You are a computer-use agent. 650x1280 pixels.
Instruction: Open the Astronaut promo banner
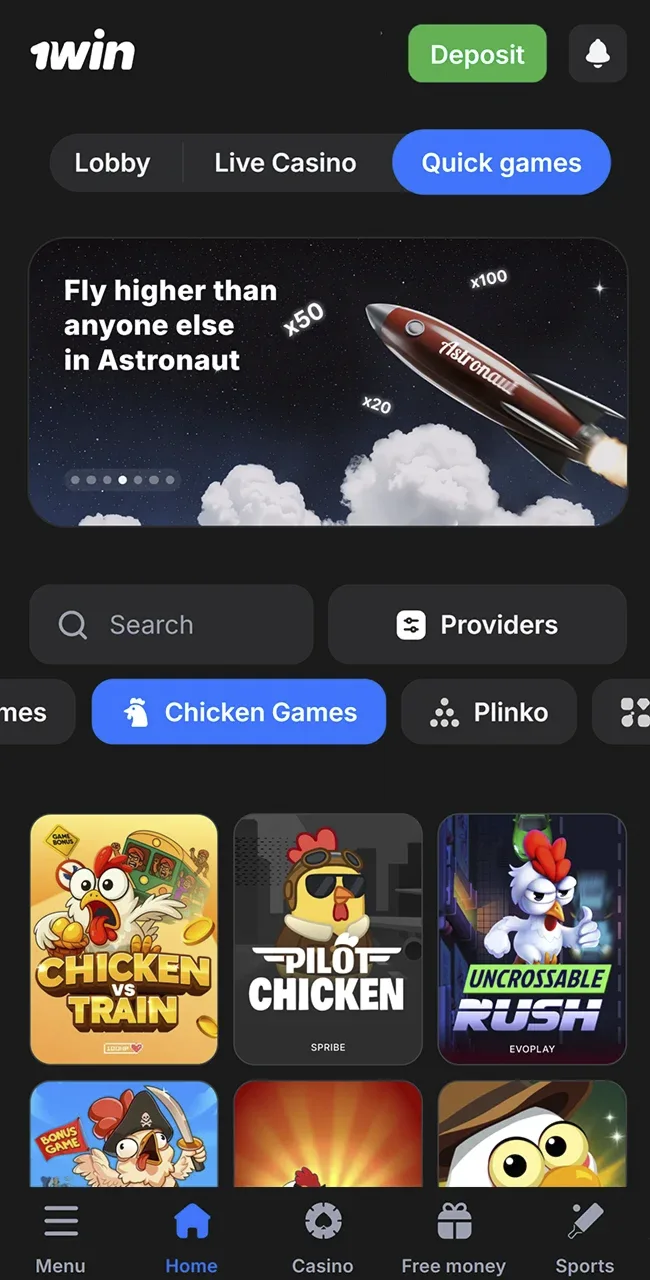(328, 382)
